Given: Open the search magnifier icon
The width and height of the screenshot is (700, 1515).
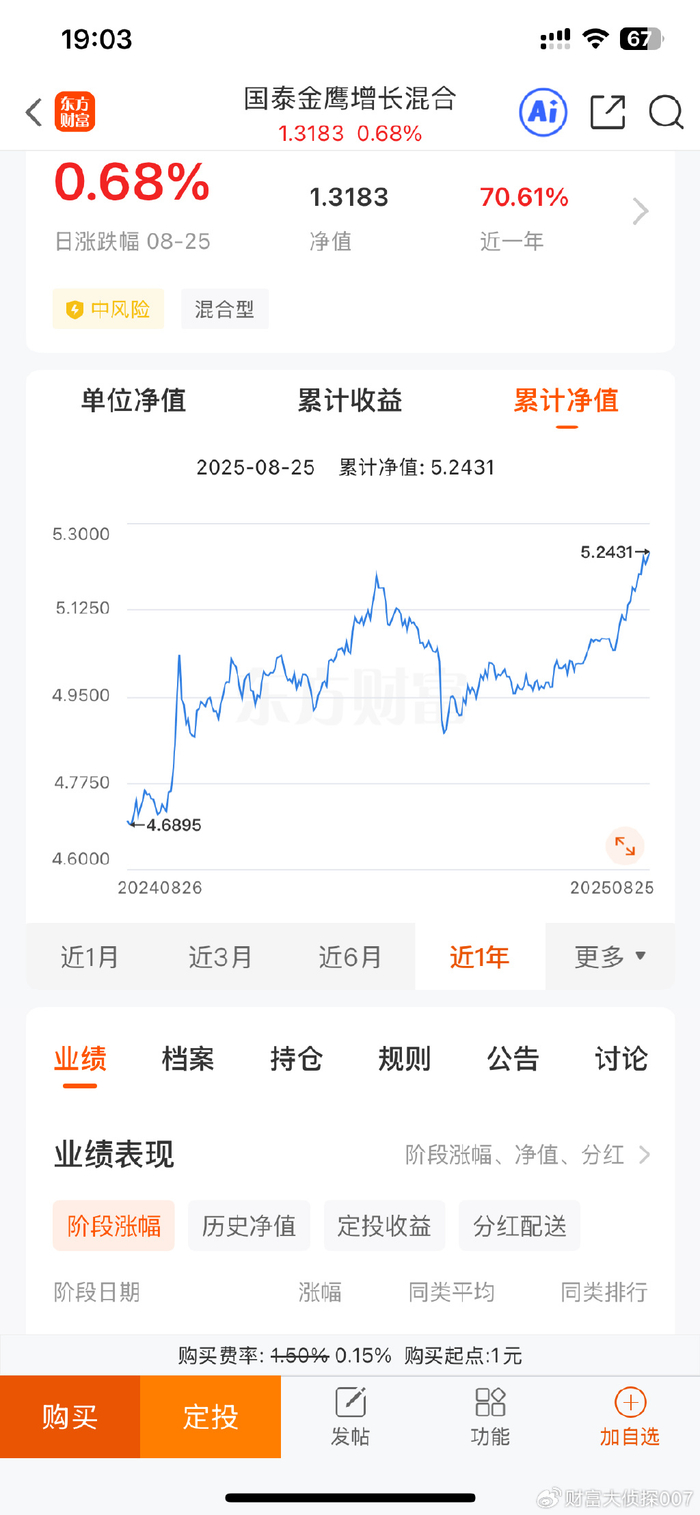Looking at the screenshot, I should (x=665, y=111).
